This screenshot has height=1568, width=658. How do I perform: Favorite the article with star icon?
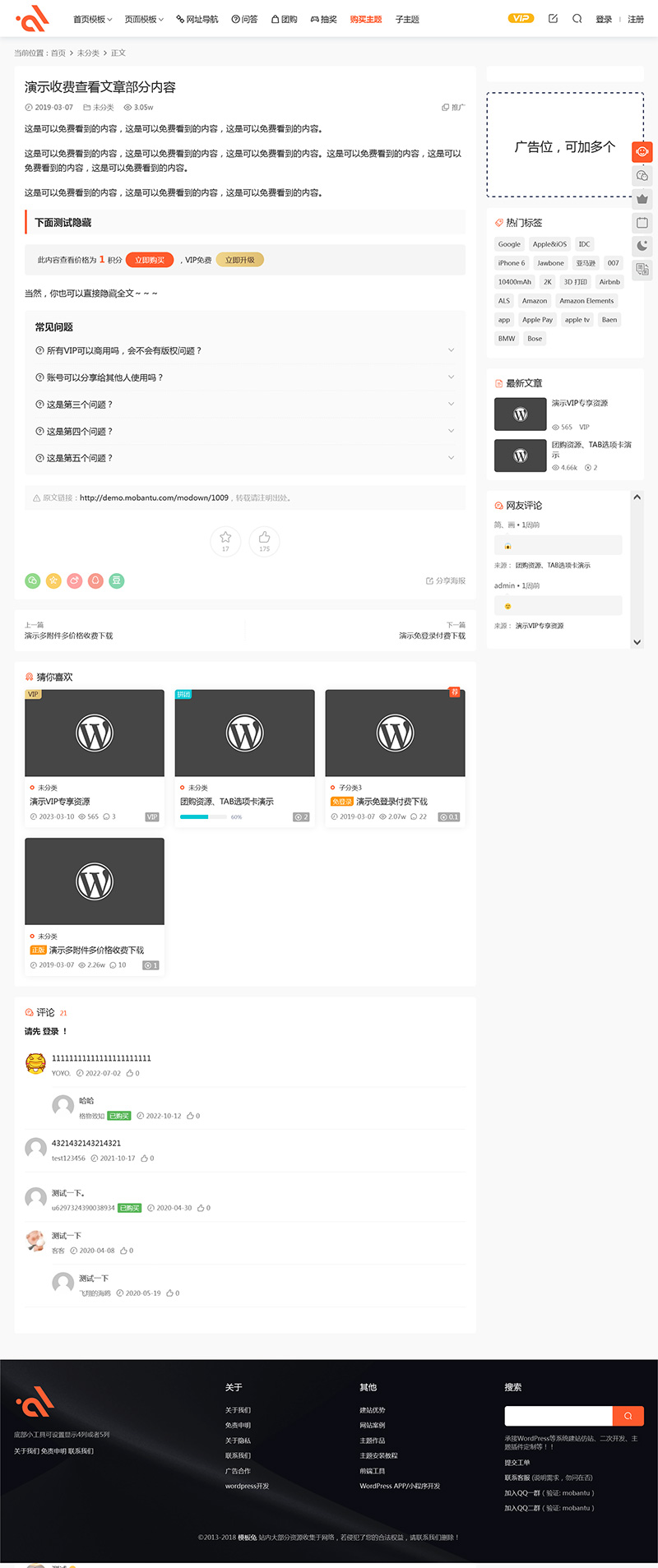point(225,540)
